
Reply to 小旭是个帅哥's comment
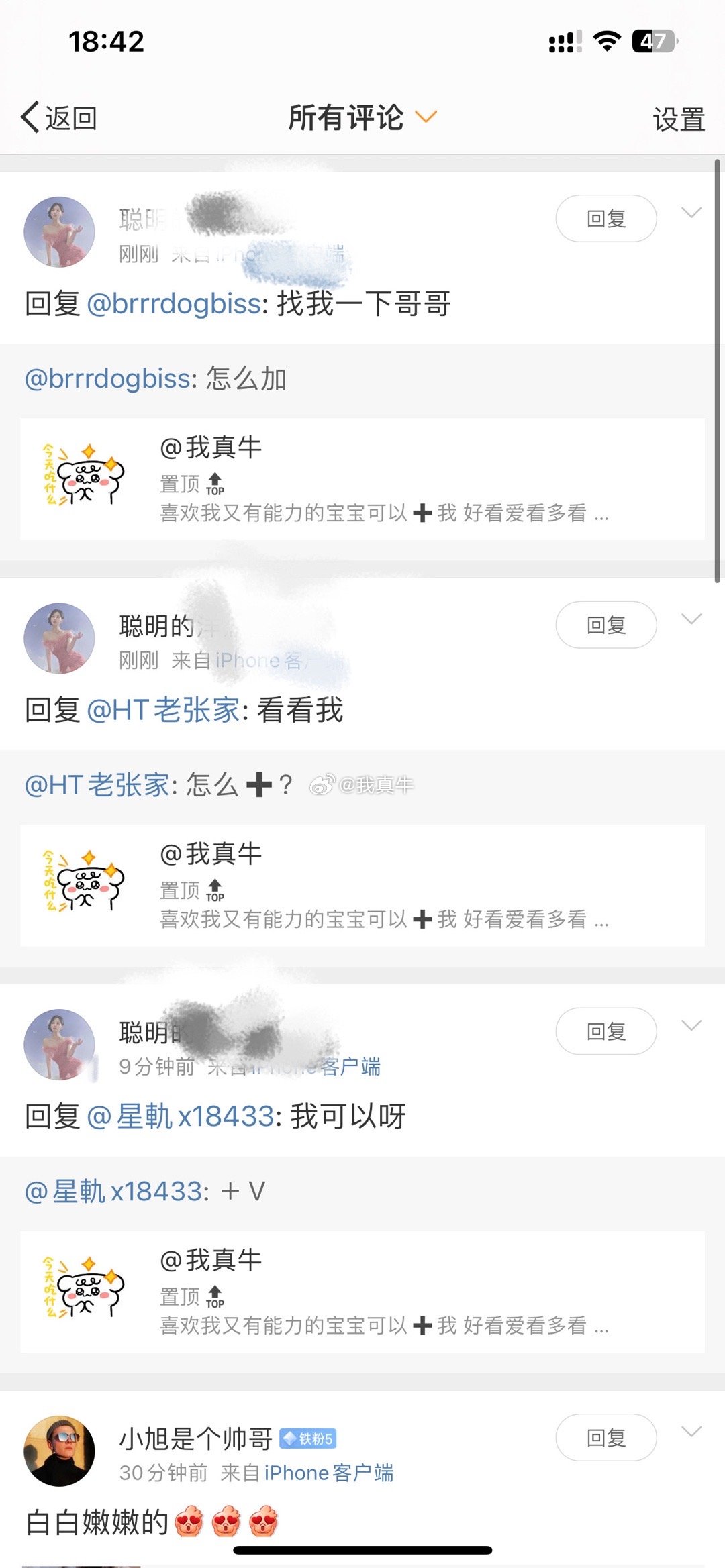tap(606, 1438)
